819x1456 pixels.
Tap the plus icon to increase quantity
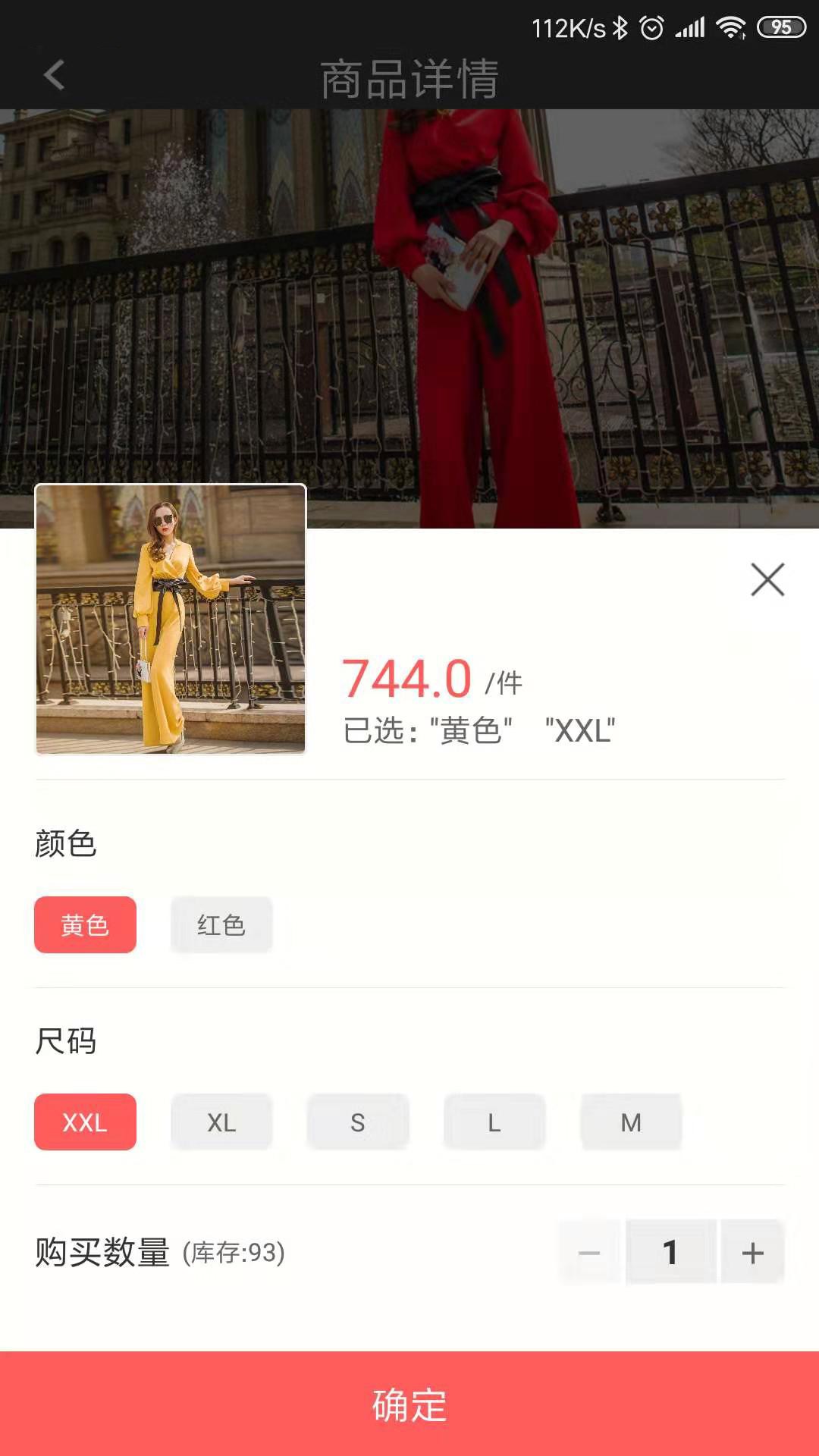click(752, 1252)
